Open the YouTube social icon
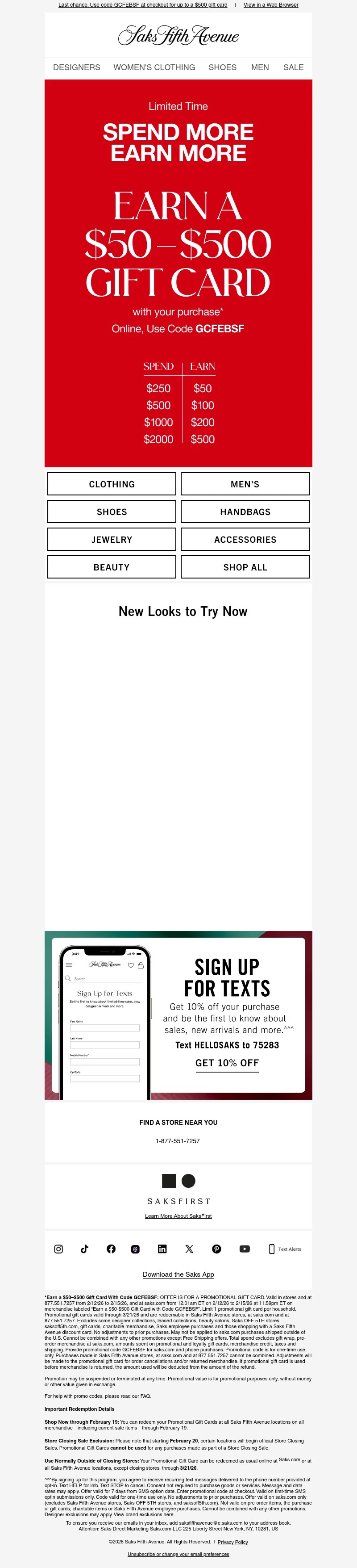Image resolution: width=357 pixels, height=1568 pixels. [245, 1249]
